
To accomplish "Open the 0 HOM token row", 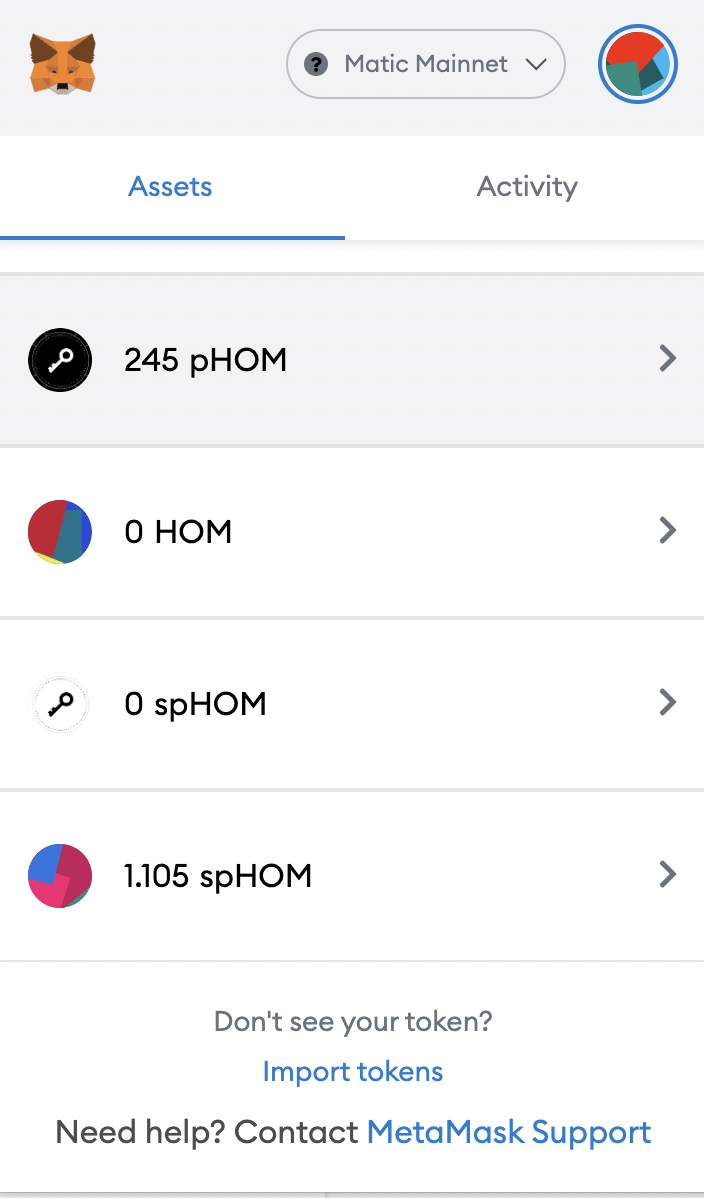I will [352, 532].
